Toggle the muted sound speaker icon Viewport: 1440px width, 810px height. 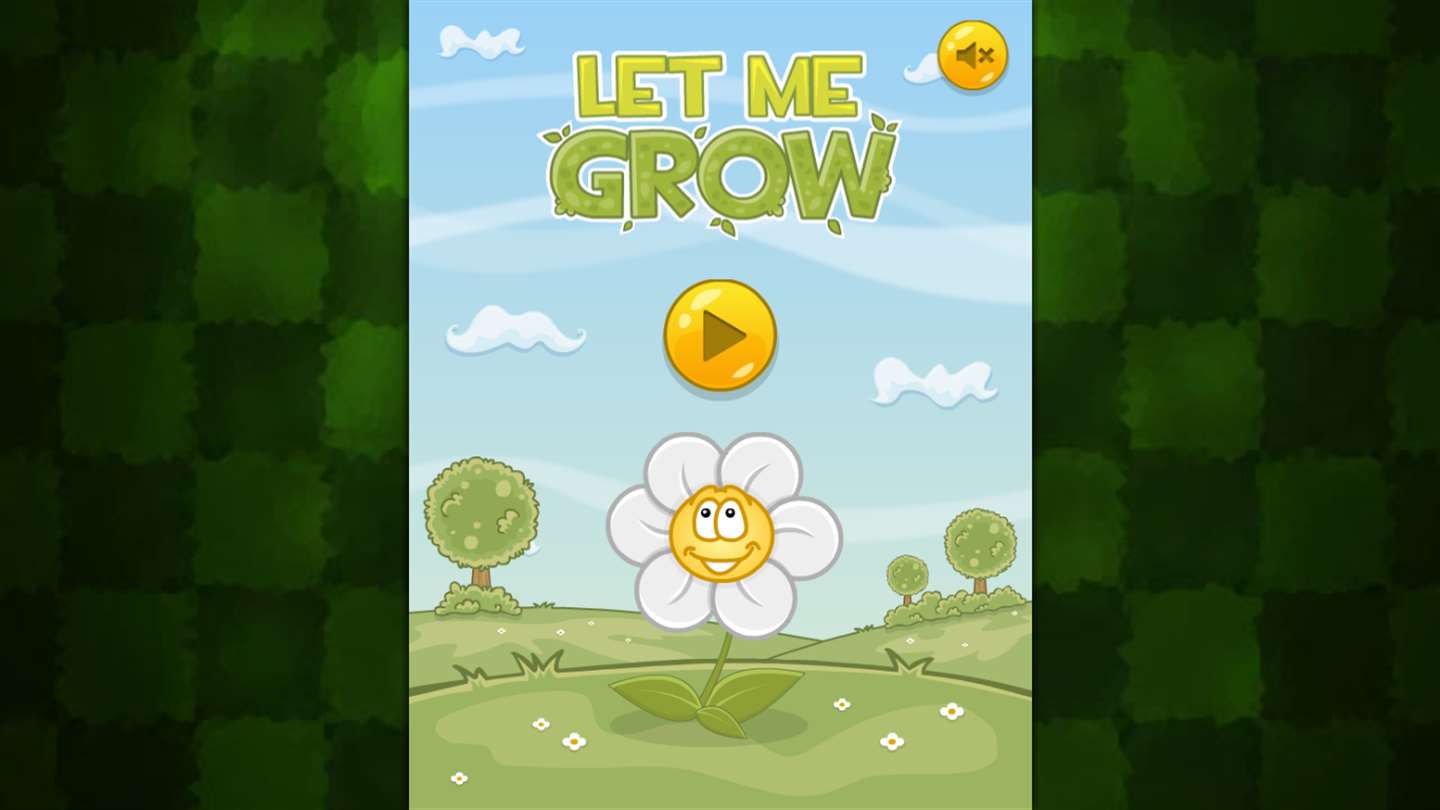tap(972, 56)
